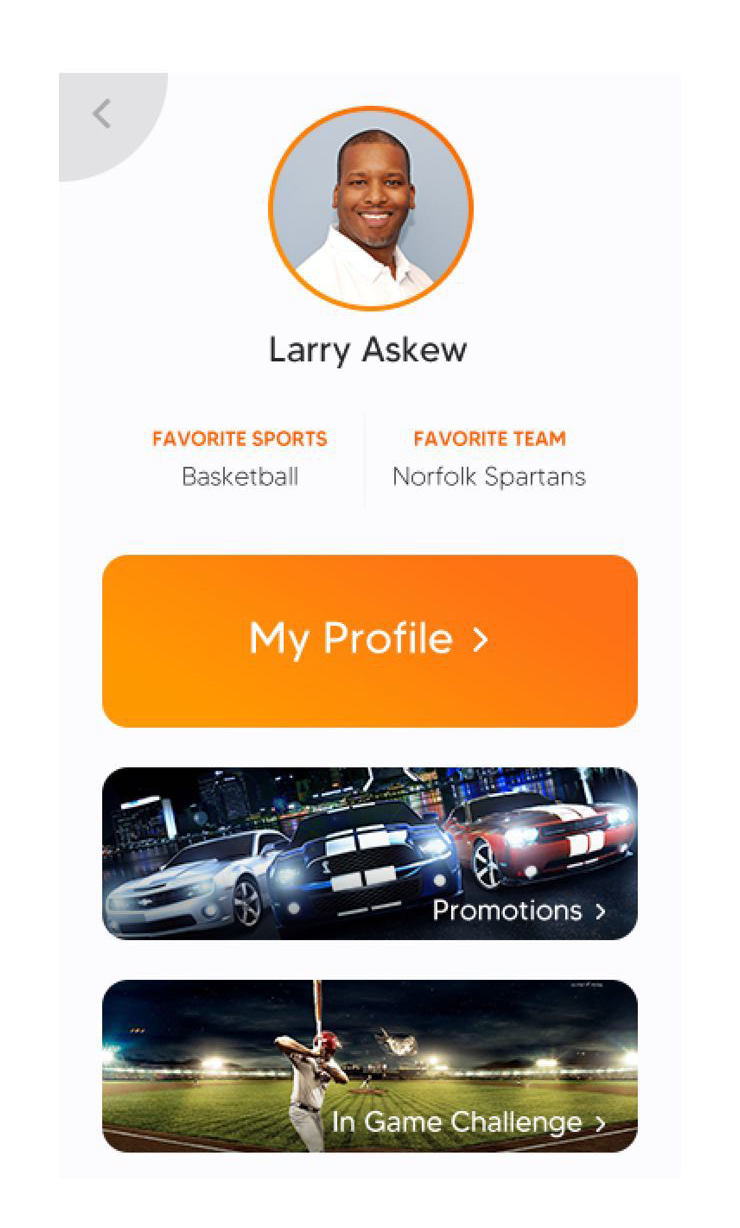Open the Promotions card

pos(369,853)
